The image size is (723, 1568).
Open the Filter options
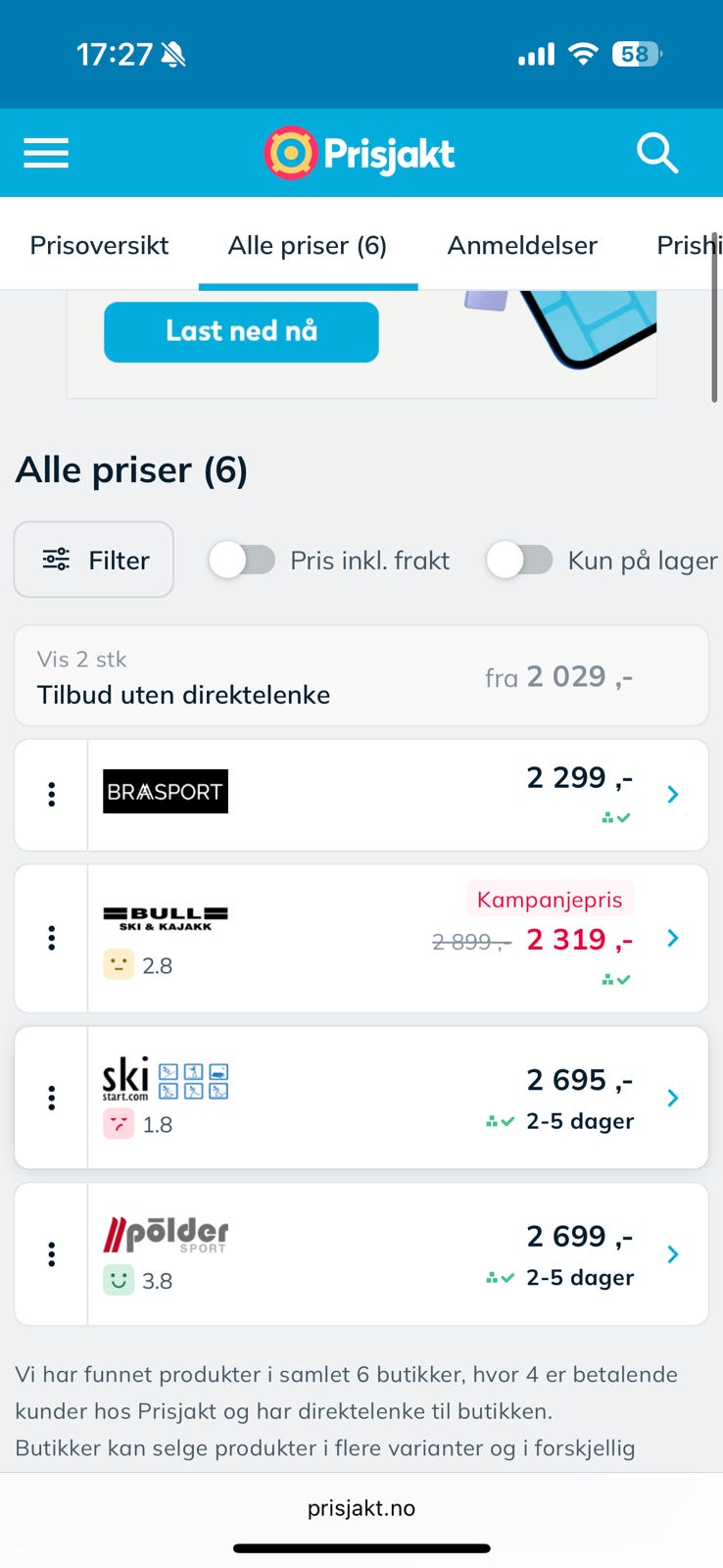click(94, 560)
